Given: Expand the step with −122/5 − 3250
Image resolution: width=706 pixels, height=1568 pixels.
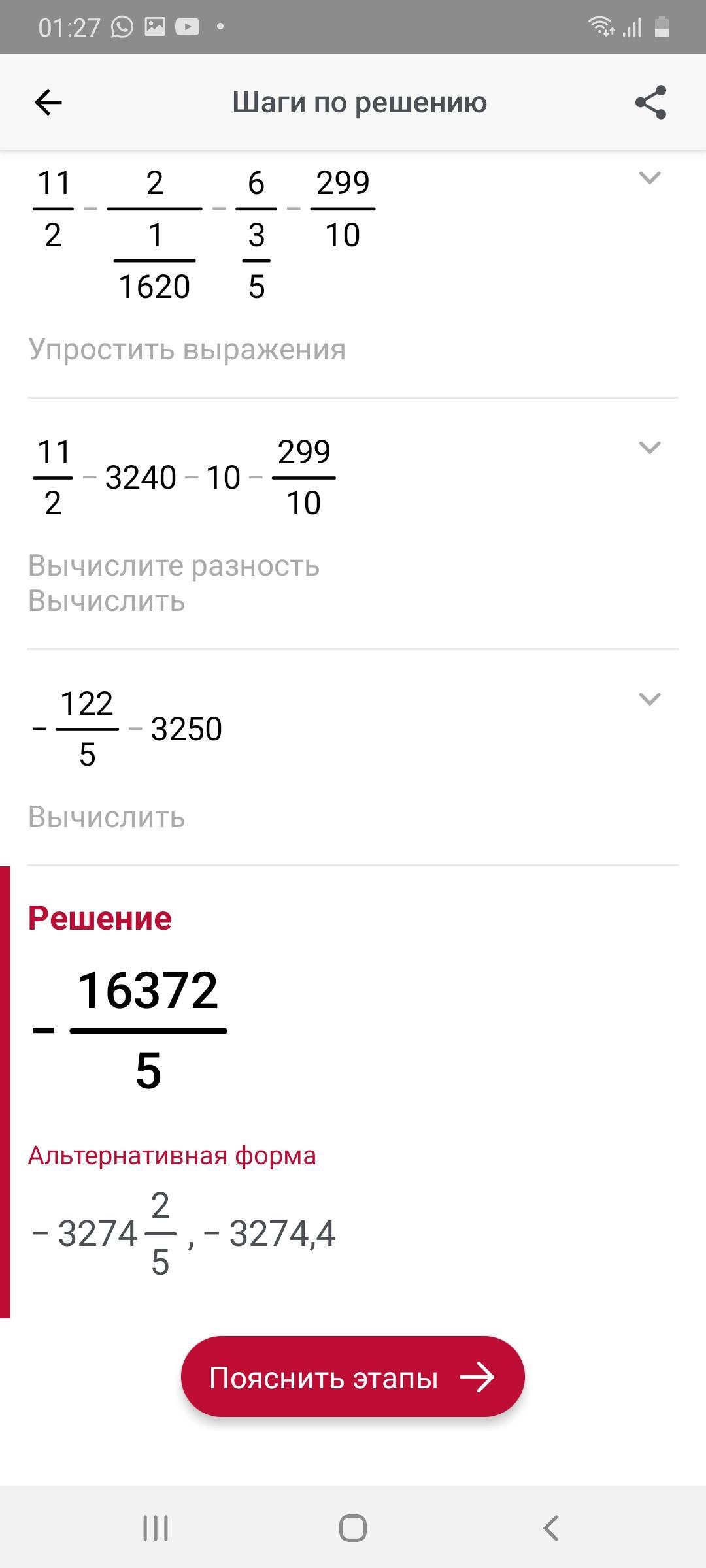Looking at the screenshot, I should pyautogui.click(x=649, y=699).
